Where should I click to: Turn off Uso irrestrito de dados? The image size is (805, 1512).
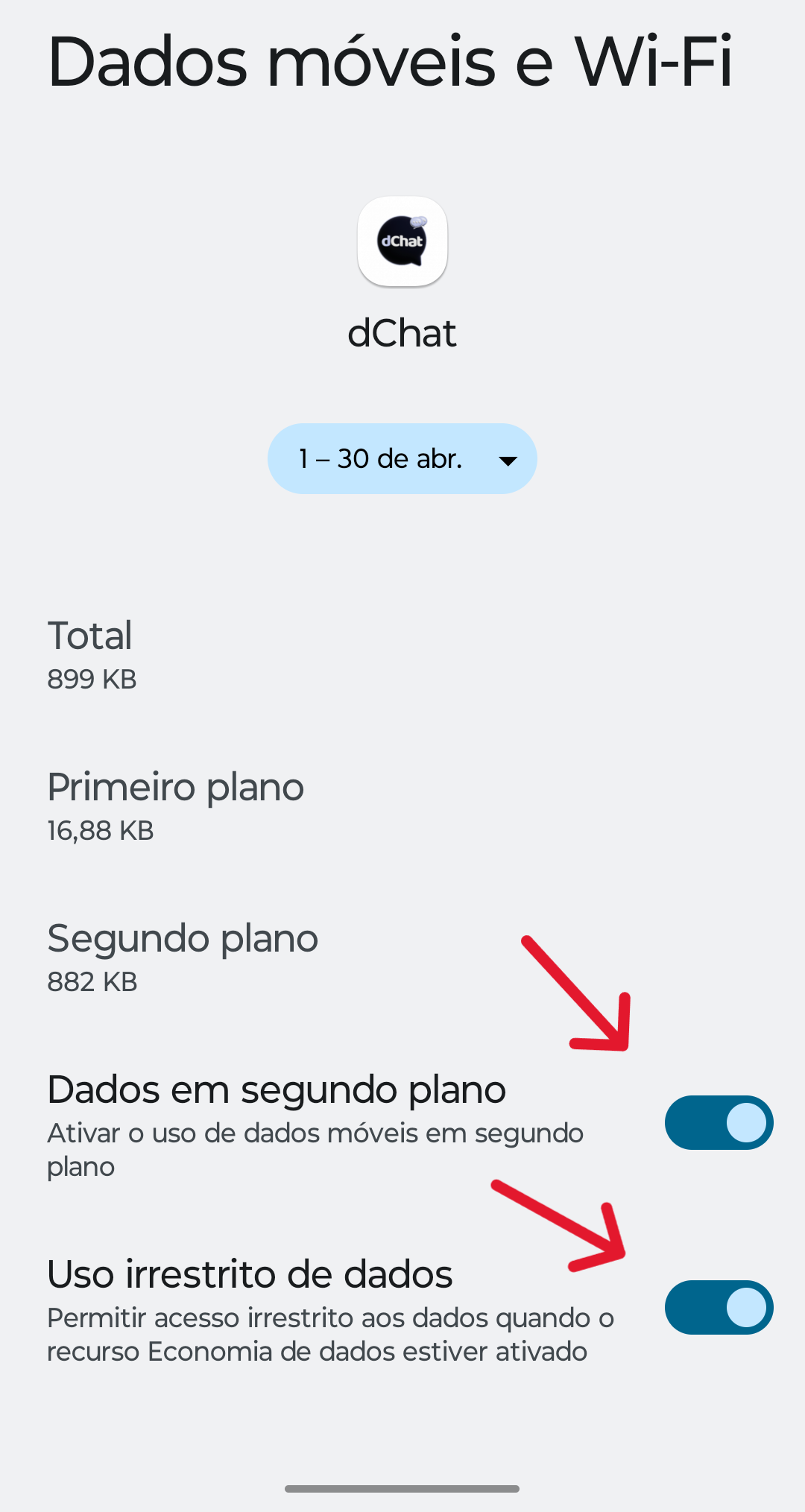718,1307
